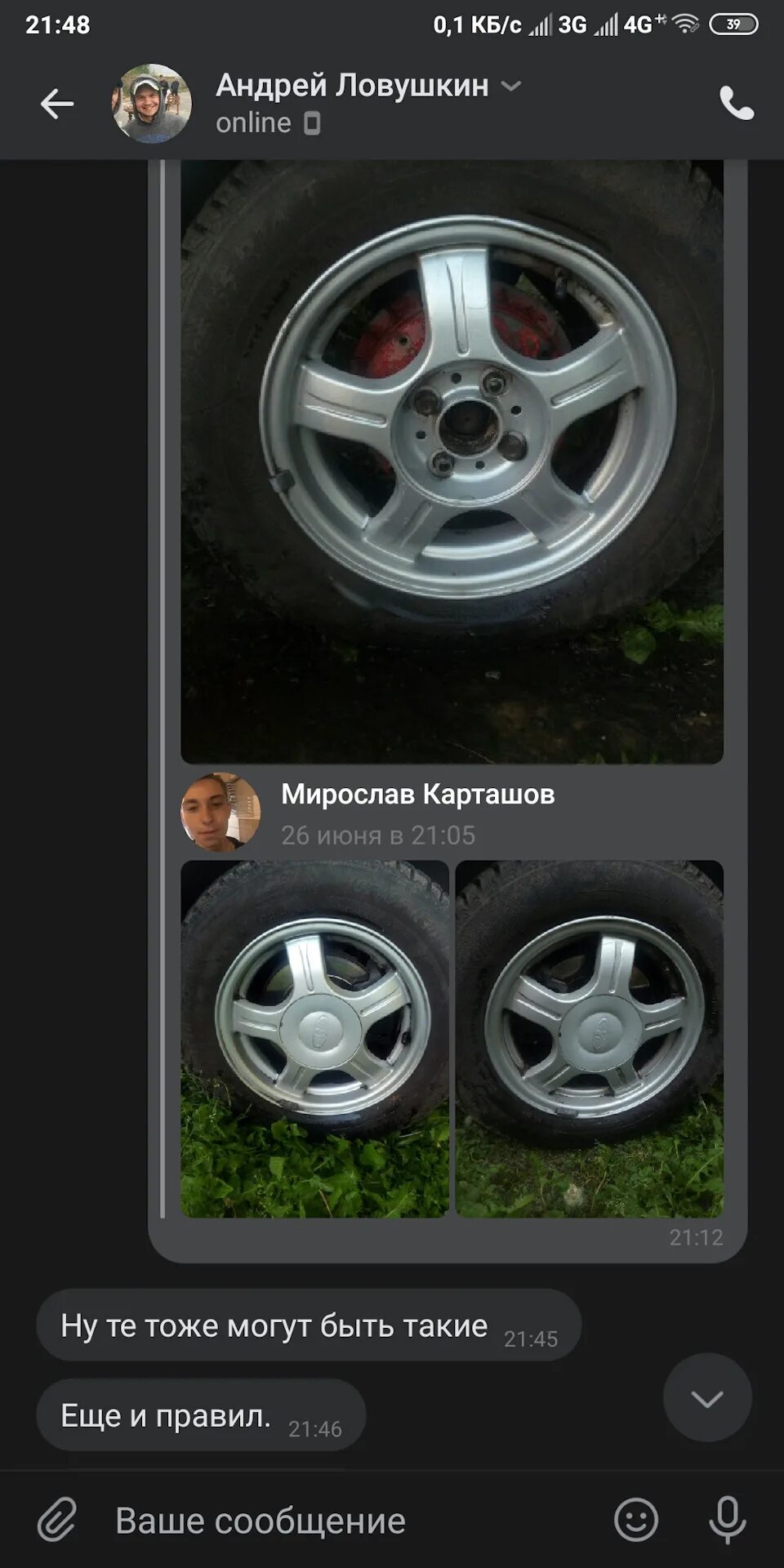View the right wheel photo in the pair

(590, 1039)
